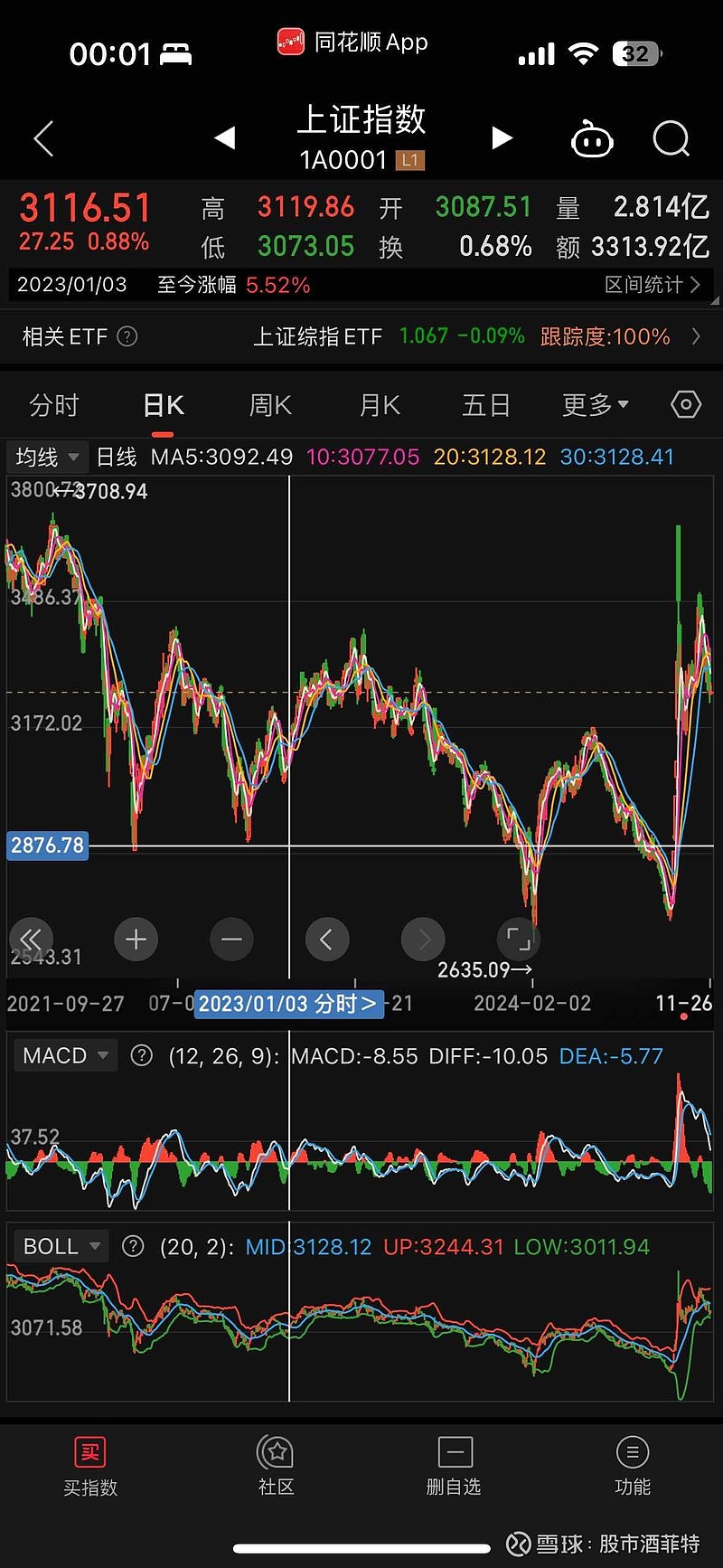
Task: Expand the 更多 chart period dropdown
Action: tap(595, 405)
